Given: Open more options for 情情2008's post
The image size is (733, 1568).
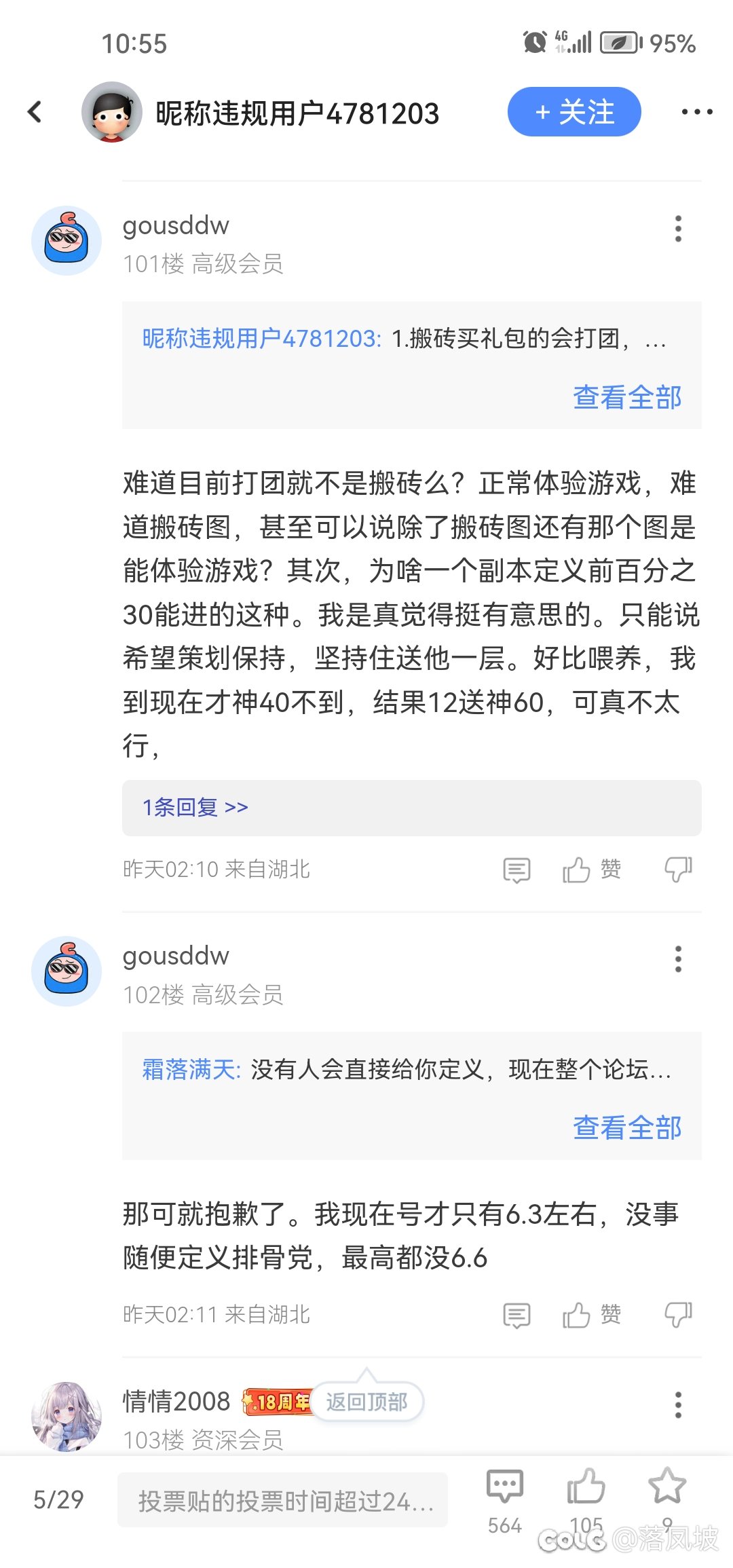Looking at the screenshot, I should point(677,1404).
